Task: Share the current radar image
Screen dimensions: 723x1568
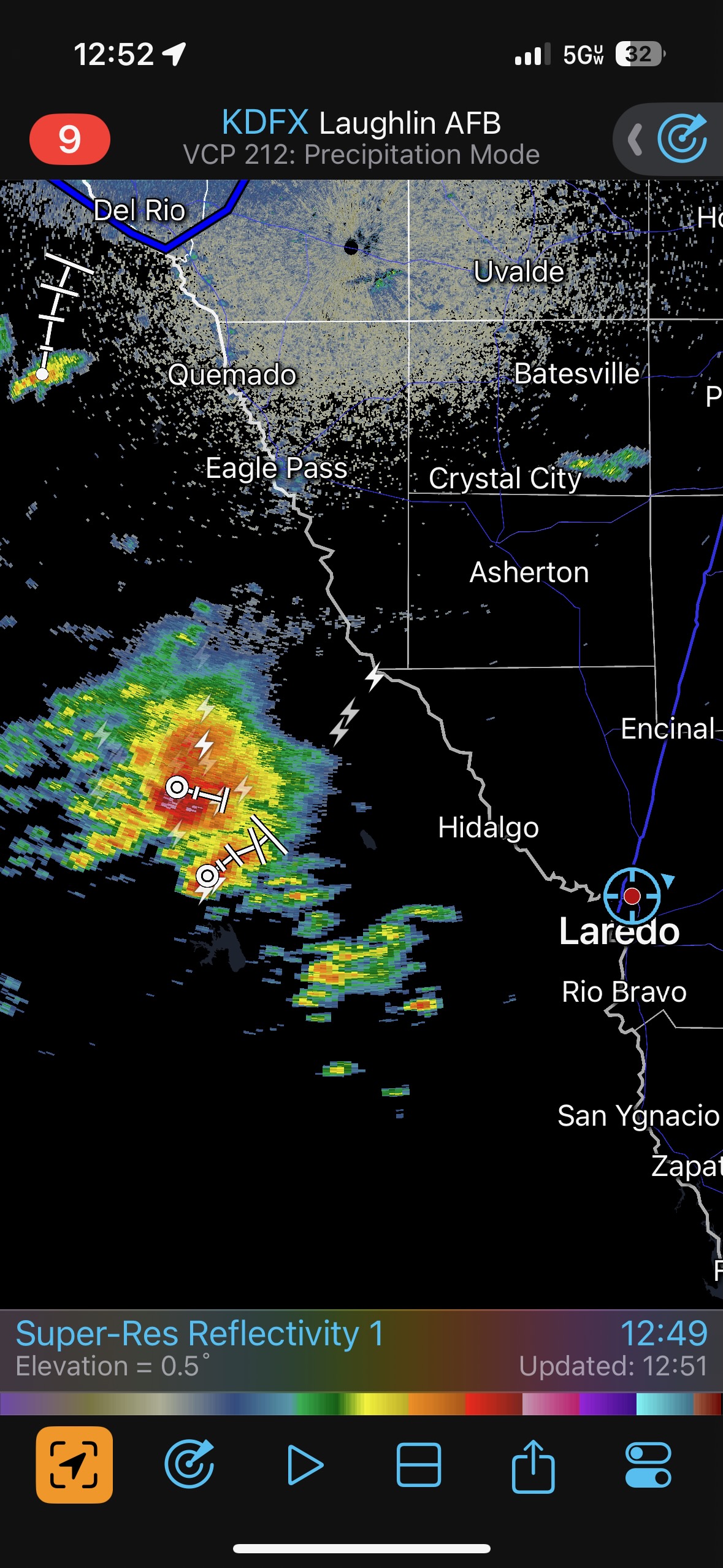Action: (533, 1464)
